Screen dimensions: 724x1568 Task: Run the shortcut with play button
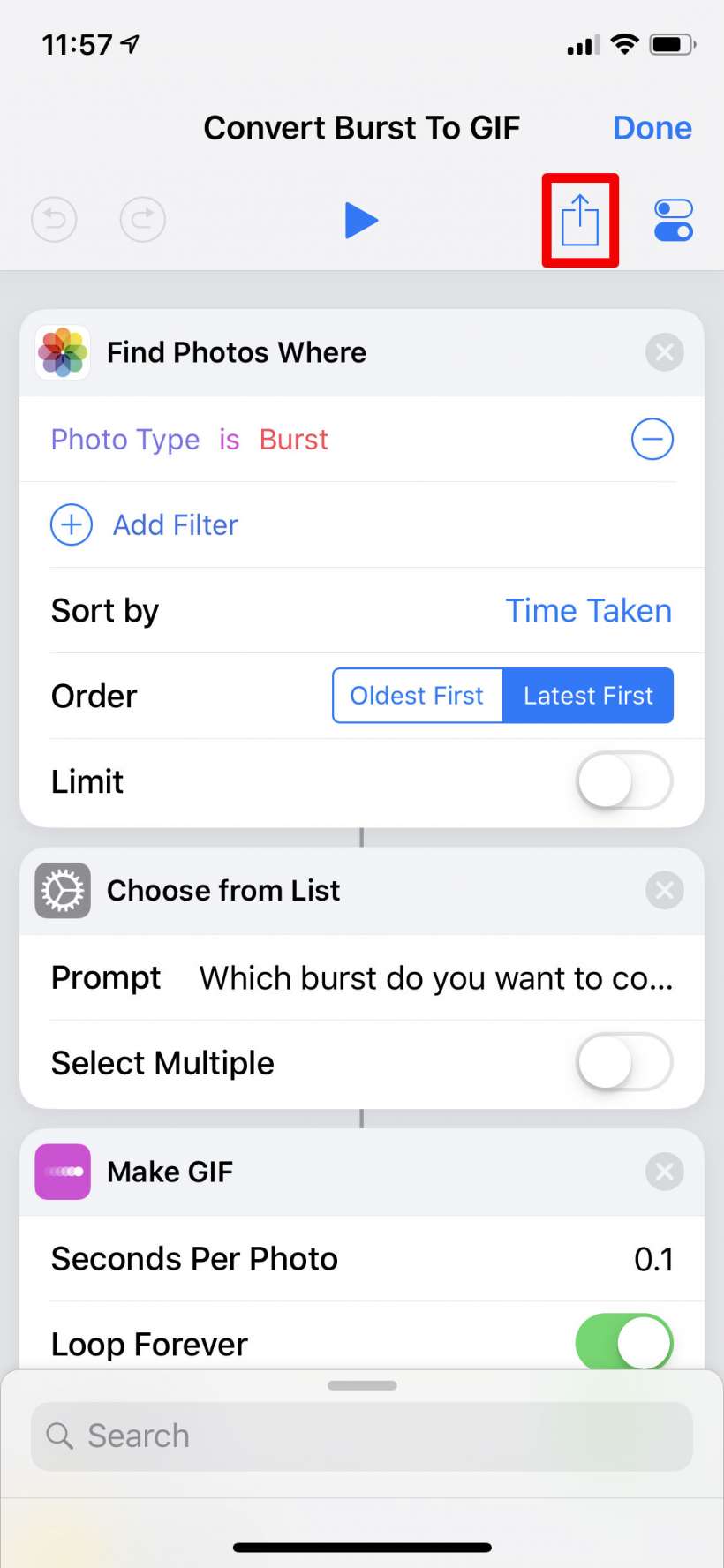coord(361,221)
